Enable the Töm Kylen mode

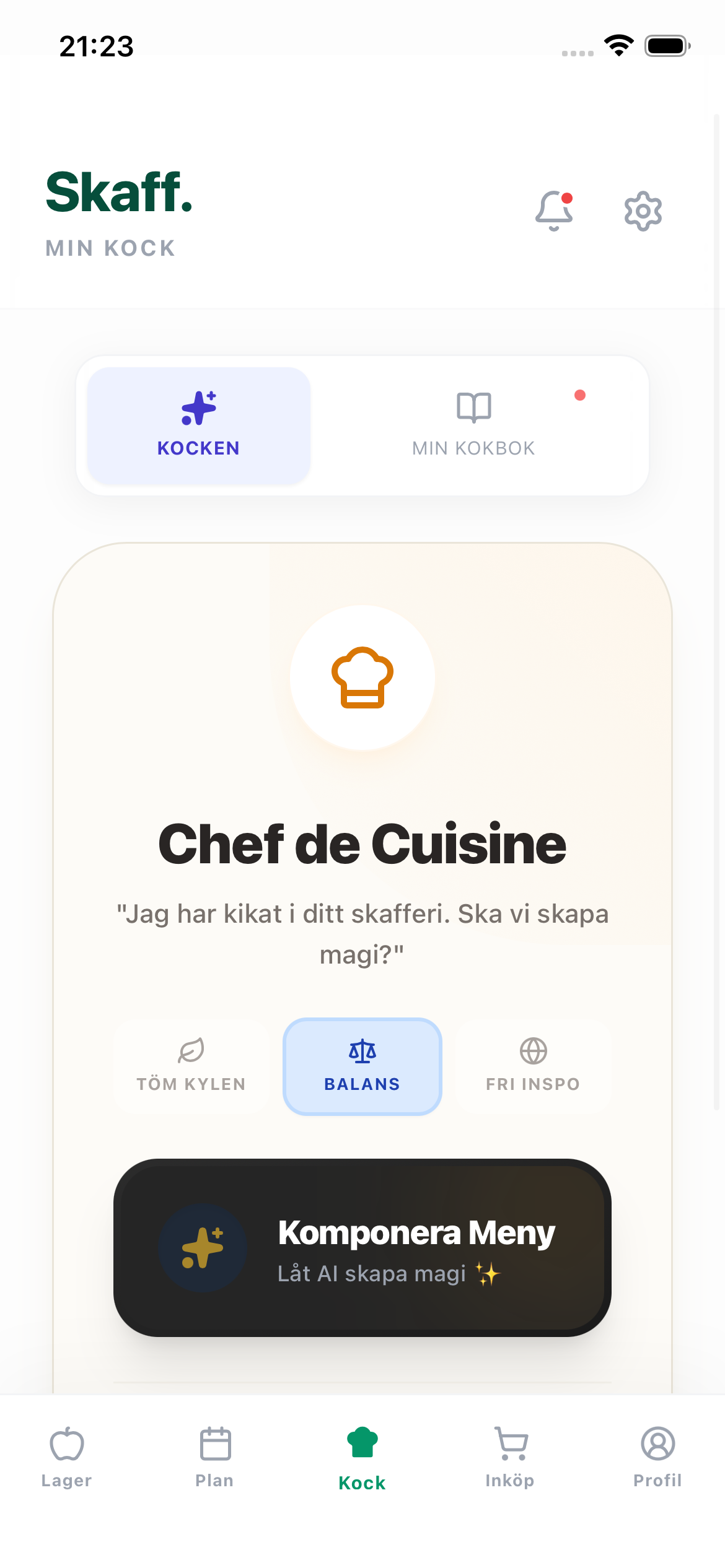point(190,1066)
